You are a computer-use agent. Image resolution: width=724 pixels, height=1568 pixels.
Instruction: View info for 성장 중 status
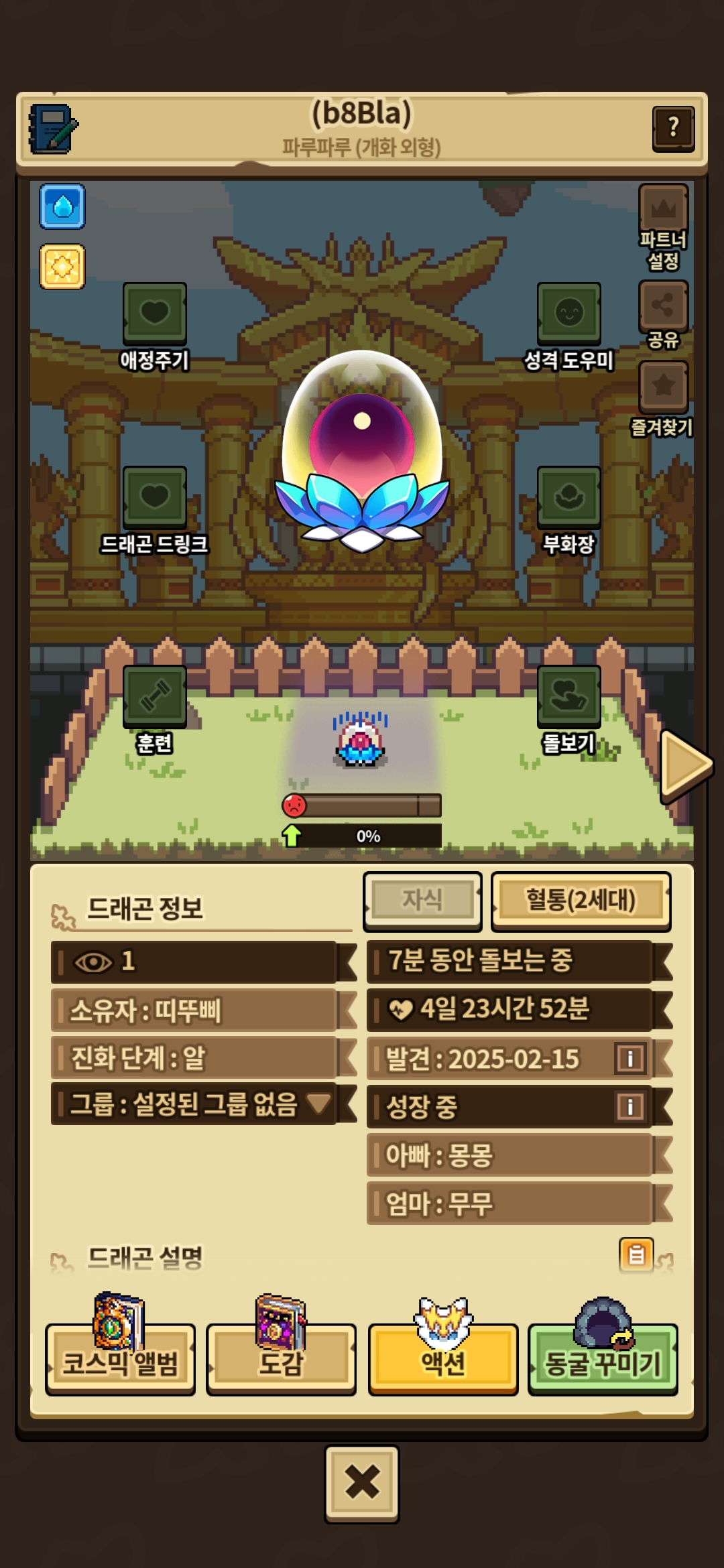coord(629,1106)
